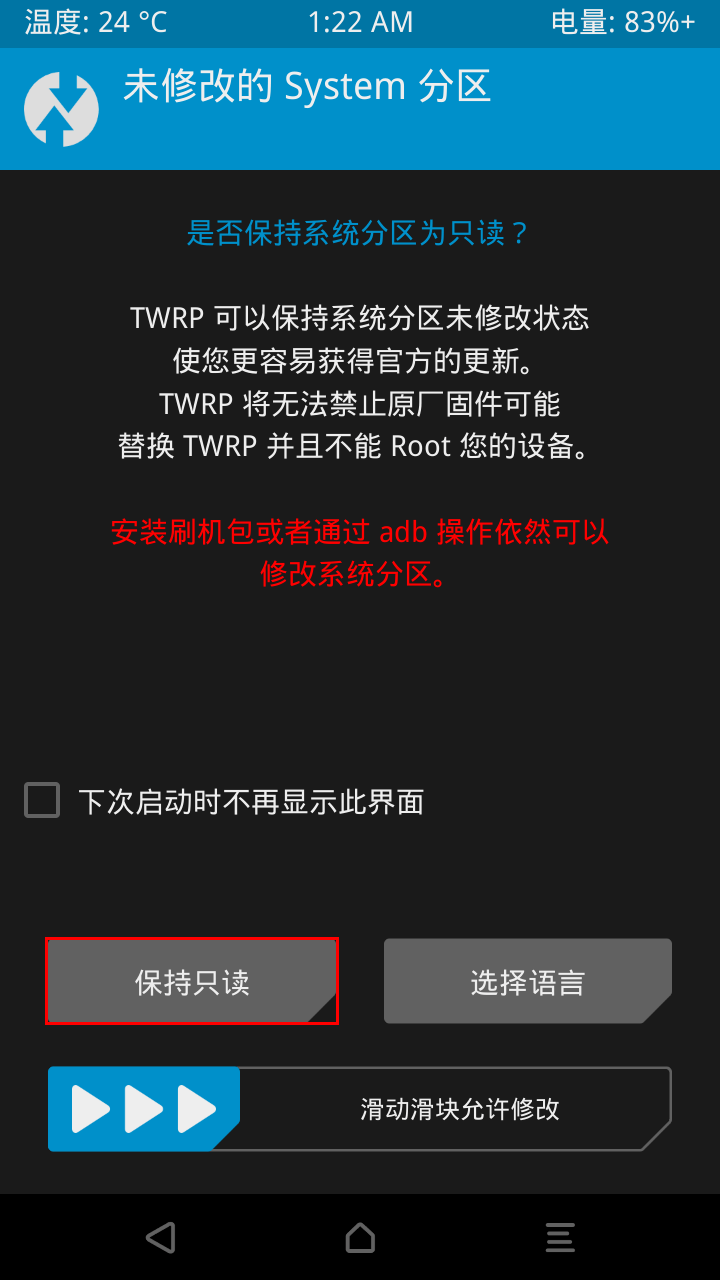Go to TWRP home via the home icon

click(x=360, y=1237)
